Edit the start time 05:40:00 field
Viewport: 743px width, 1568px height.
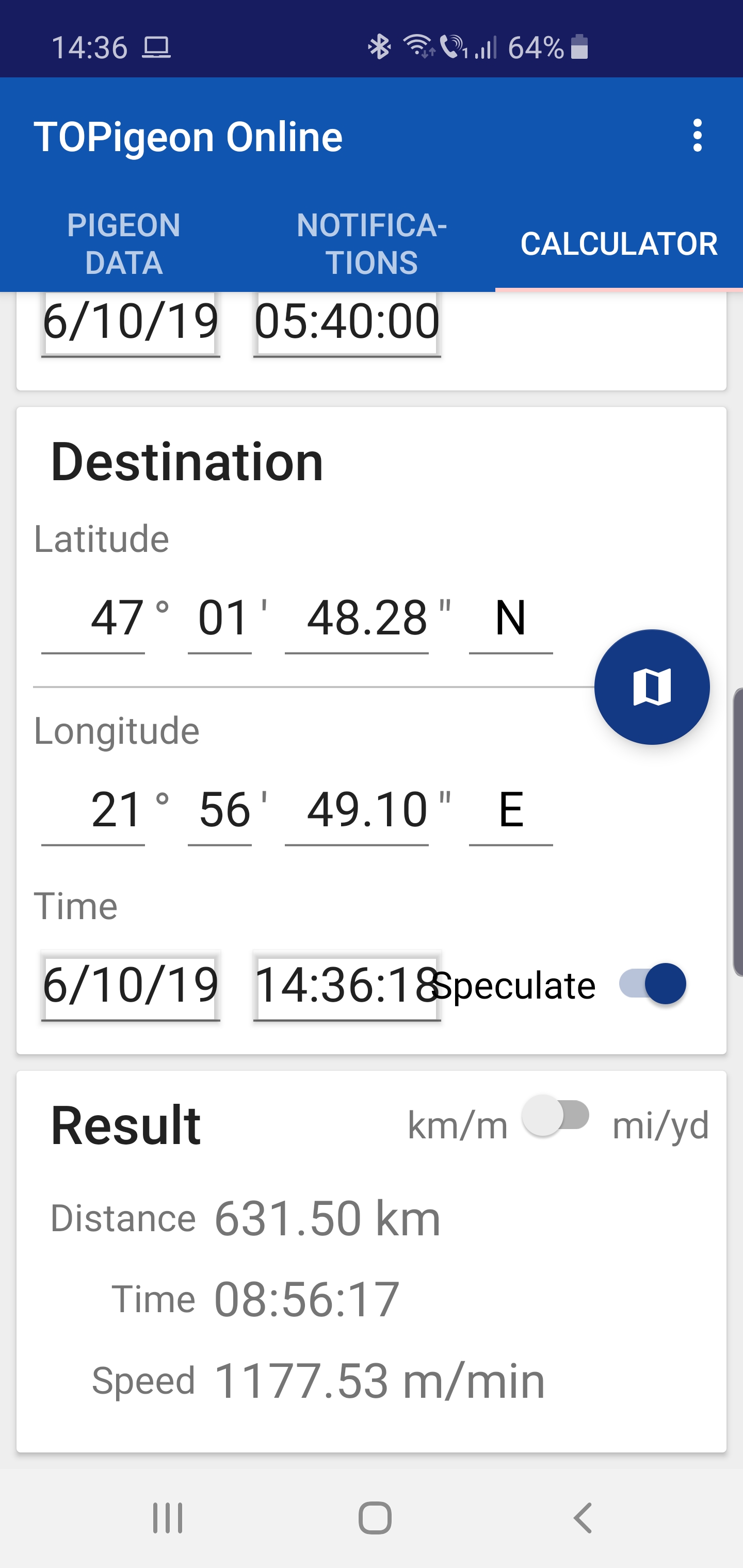point(347,321)
